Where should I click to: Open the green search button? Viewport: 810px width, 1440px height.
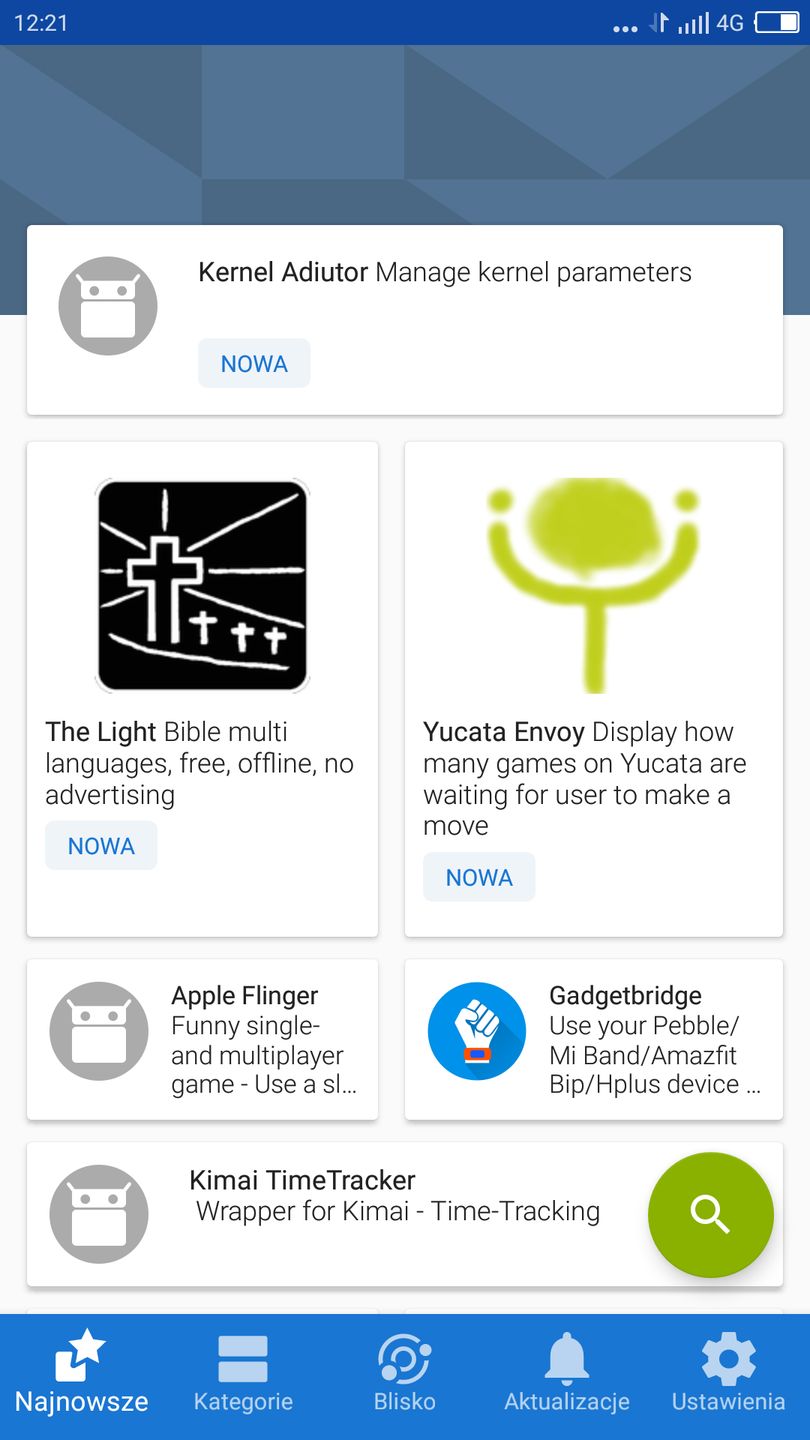(710, 1214)
